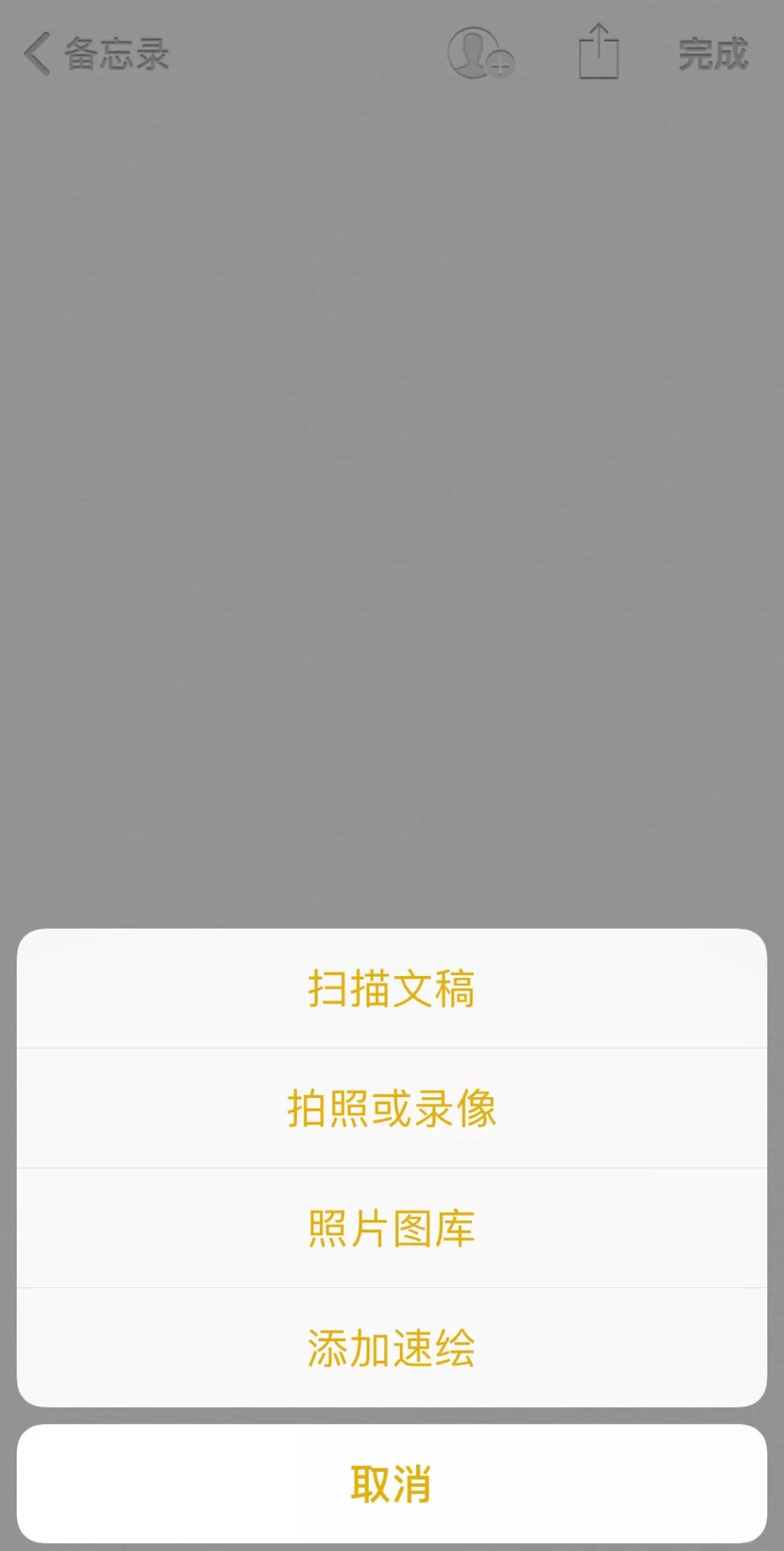The image size is (784, 1551).
Task: Hit the Cancel button at bottom
Action: tap(392, 1481)
